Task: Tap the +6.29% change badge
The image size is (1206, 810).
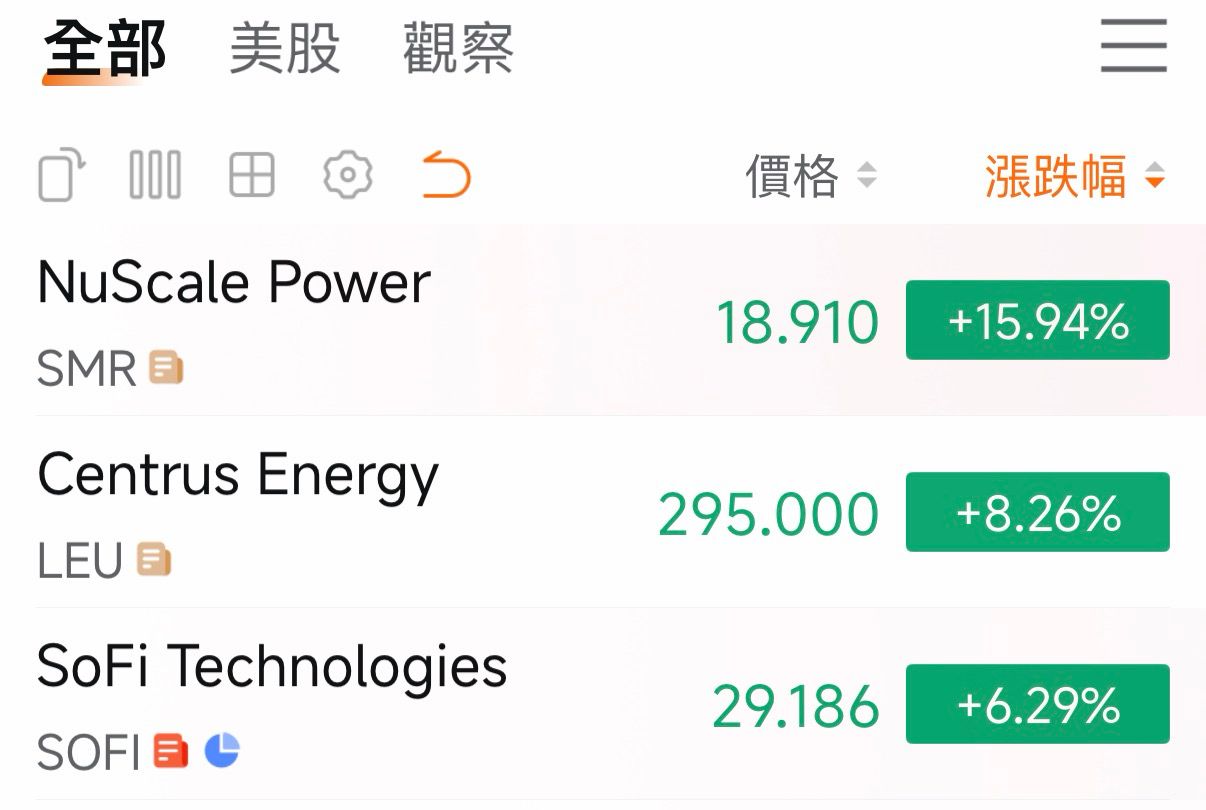Action: tap(1037, 704)
